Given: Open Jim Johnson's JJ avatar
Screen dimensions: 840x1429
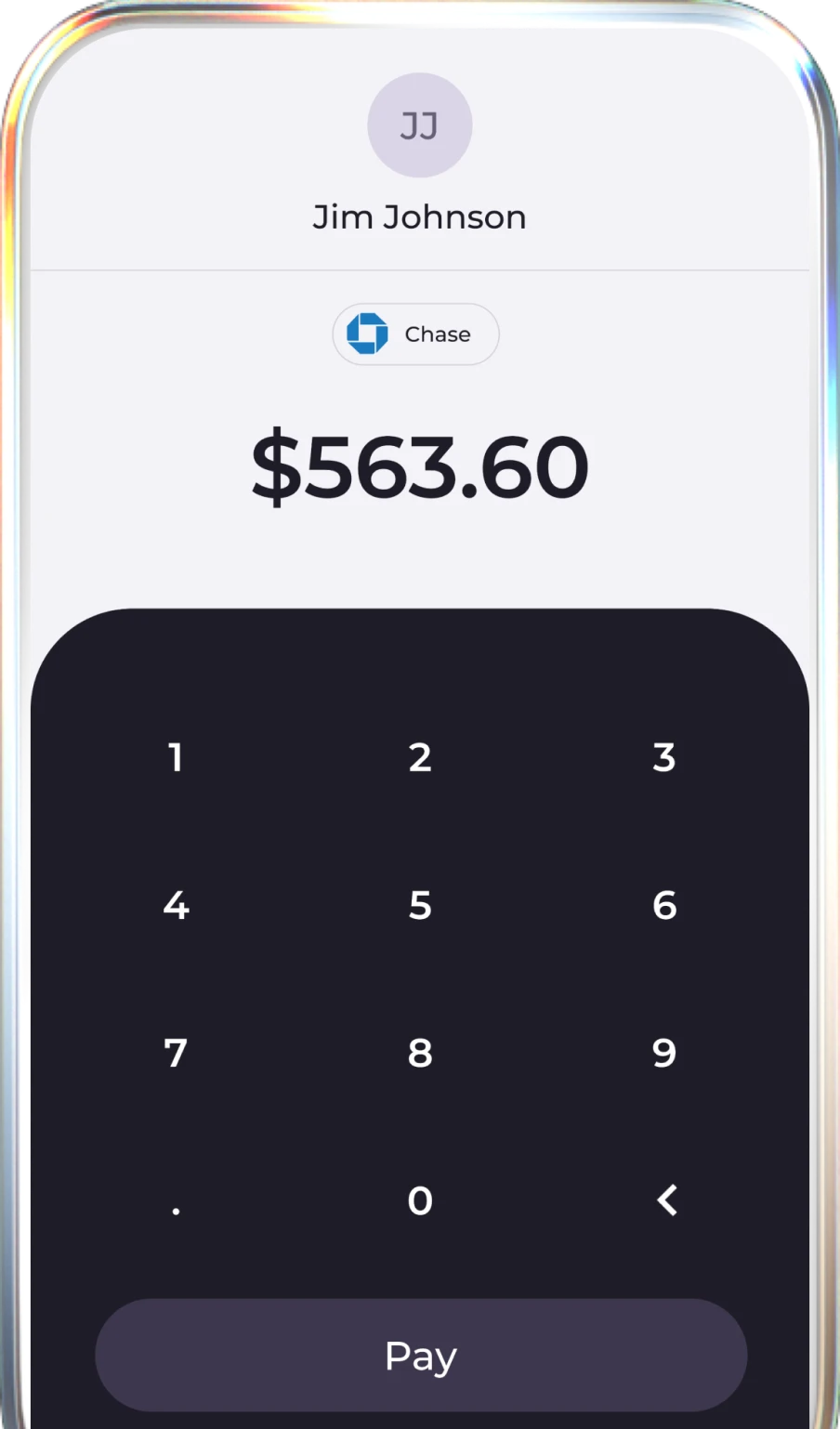Looking at the screenshot, I should [419, 125].
